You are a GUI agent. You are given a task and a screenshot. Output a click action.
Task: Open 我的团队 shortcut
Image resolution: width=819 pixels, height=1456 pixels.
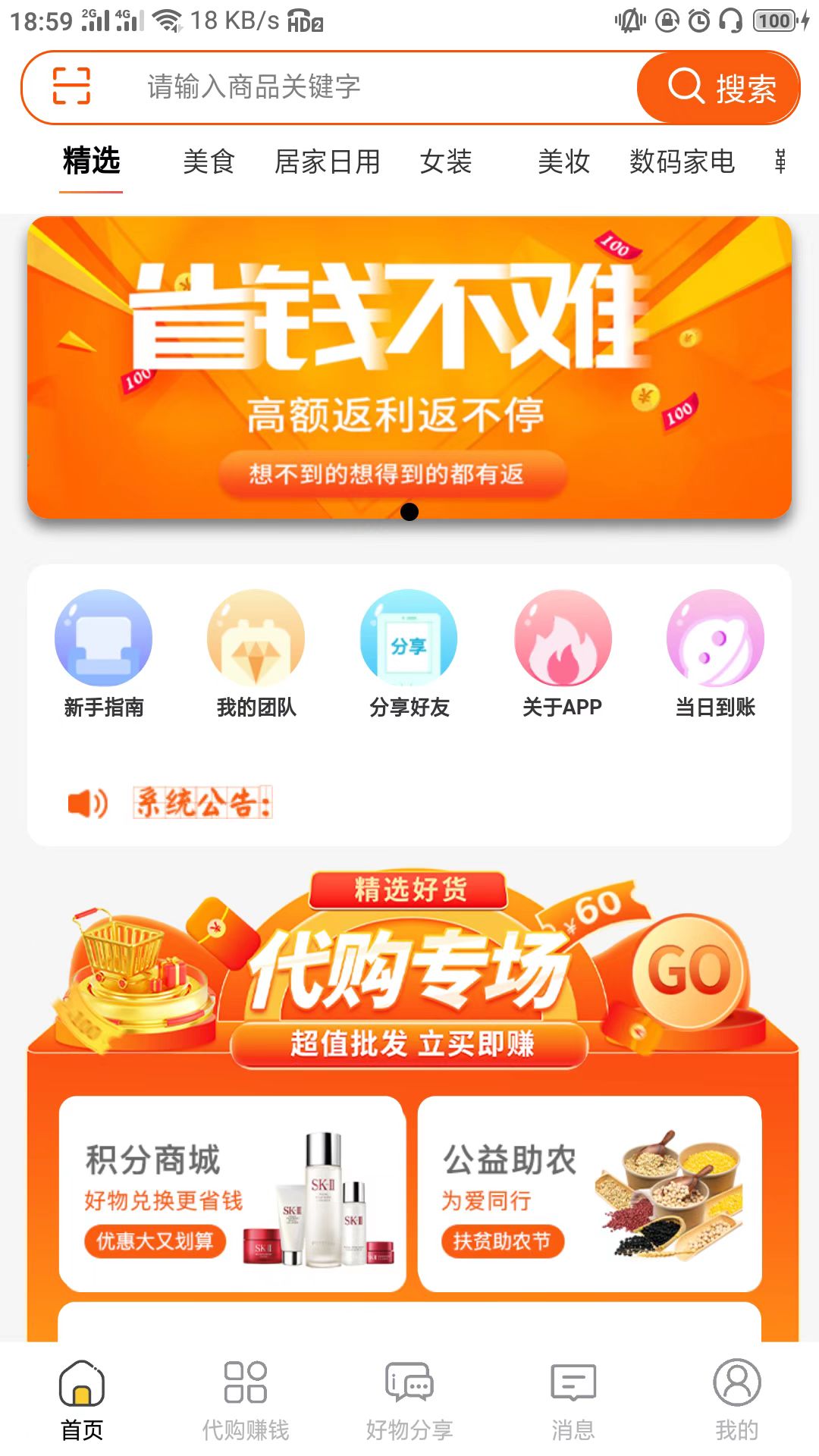(256, 654)
